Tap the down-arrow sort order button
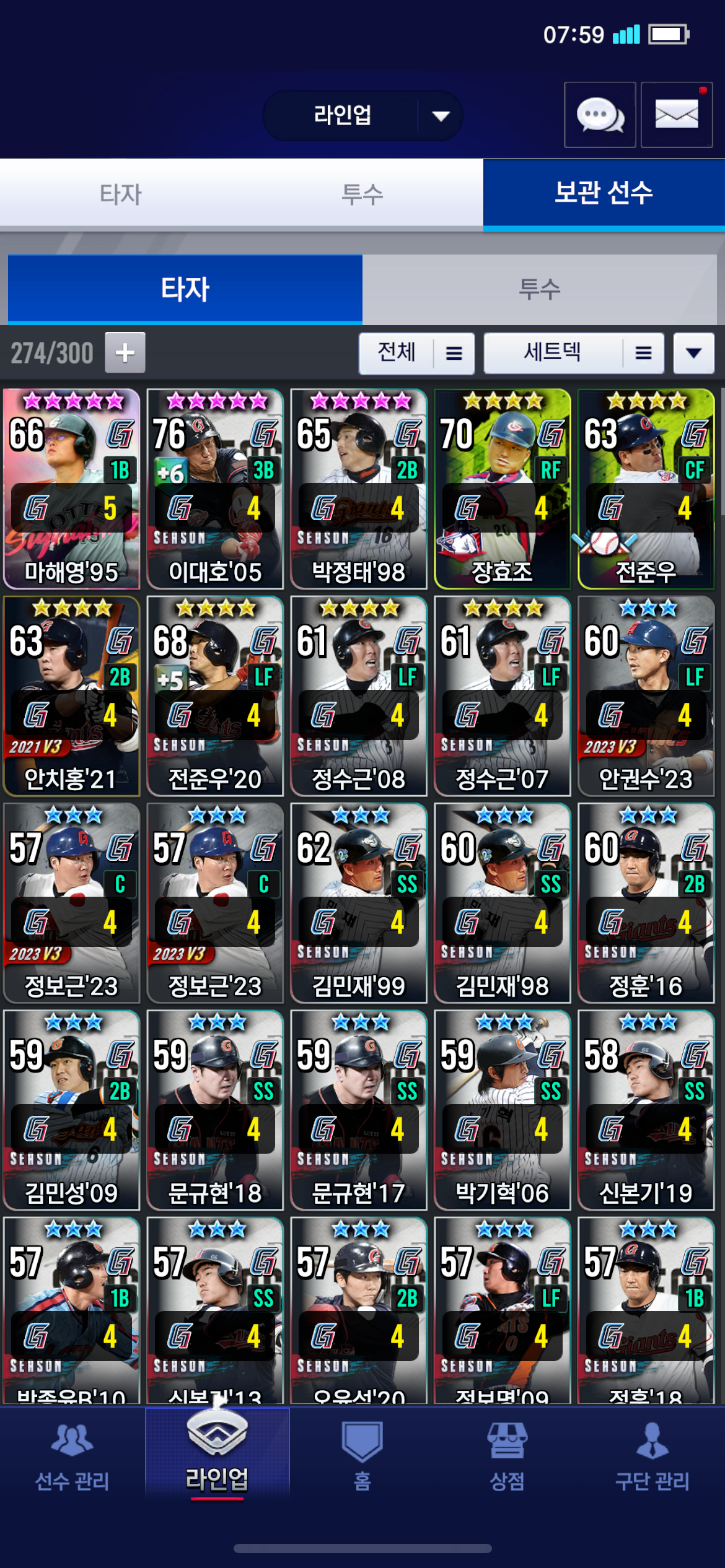Image resolution: width=725 pixels, height=1568 pixels. [x=693, y=353]
